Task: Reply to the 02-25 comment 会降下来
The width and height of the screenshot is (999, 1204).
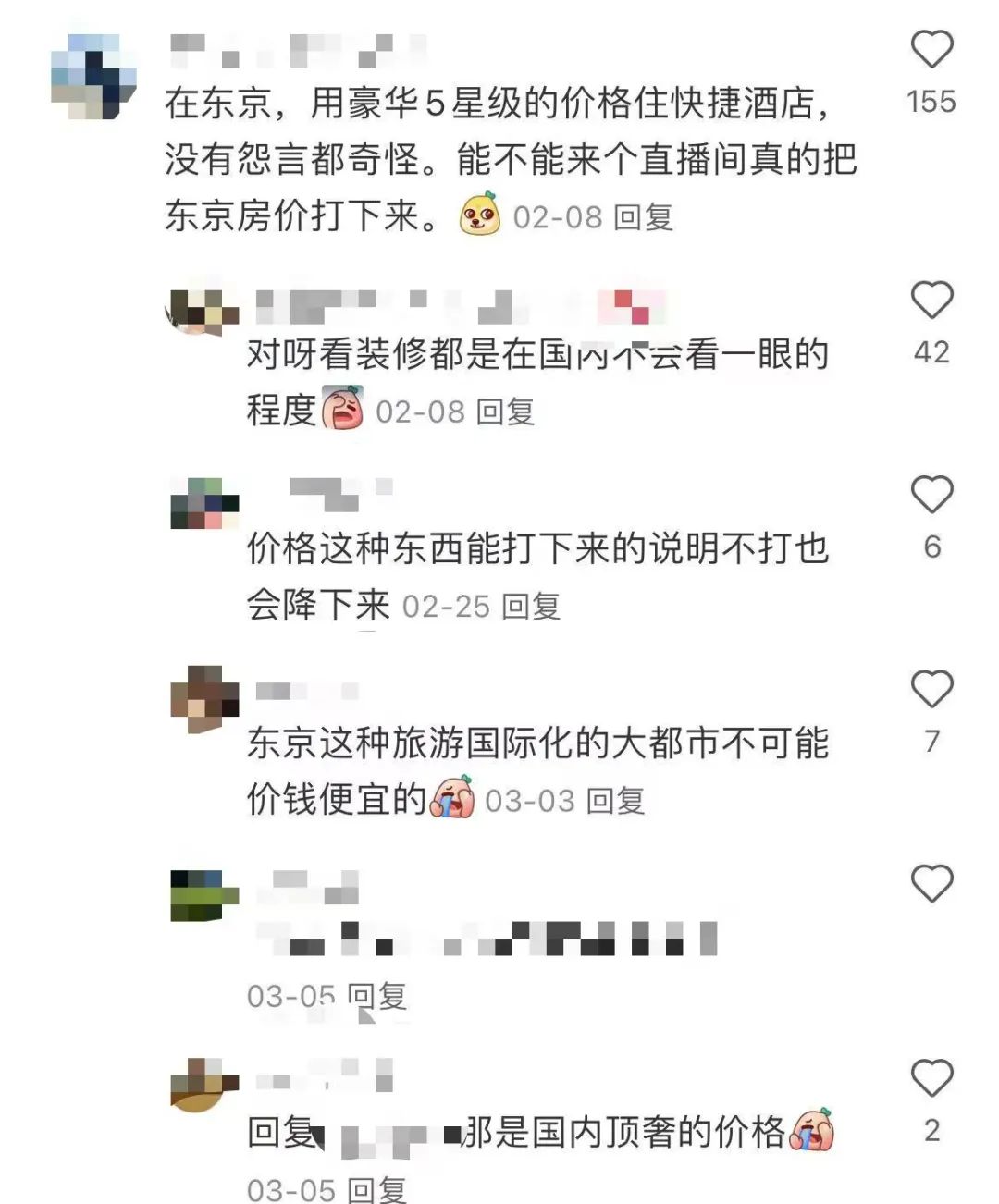Action: (531, 607)
